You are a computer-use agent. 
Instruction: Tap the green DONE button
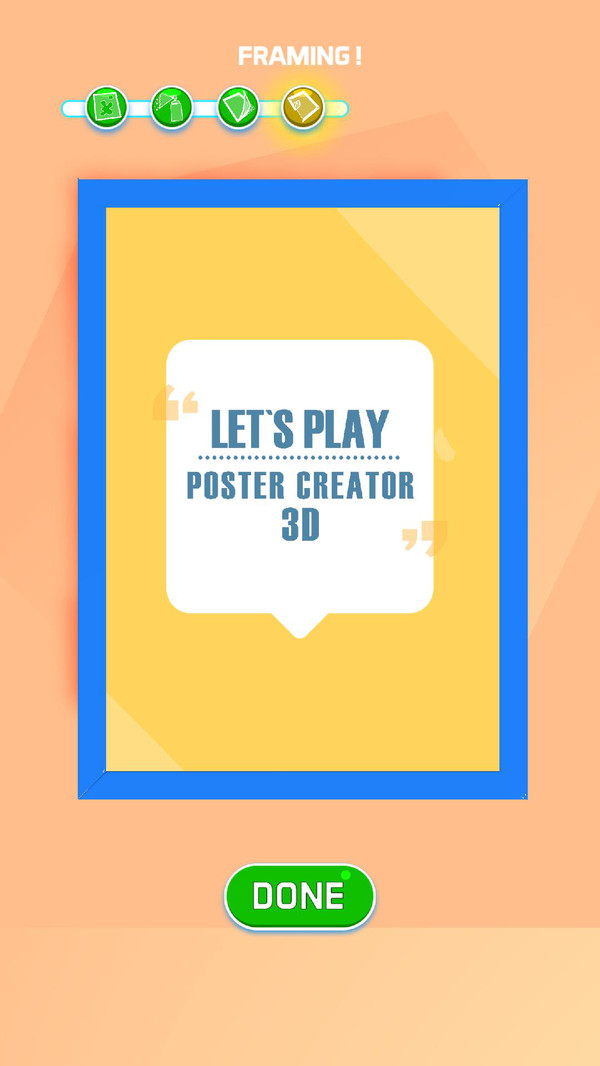click(x=300, y=896)
